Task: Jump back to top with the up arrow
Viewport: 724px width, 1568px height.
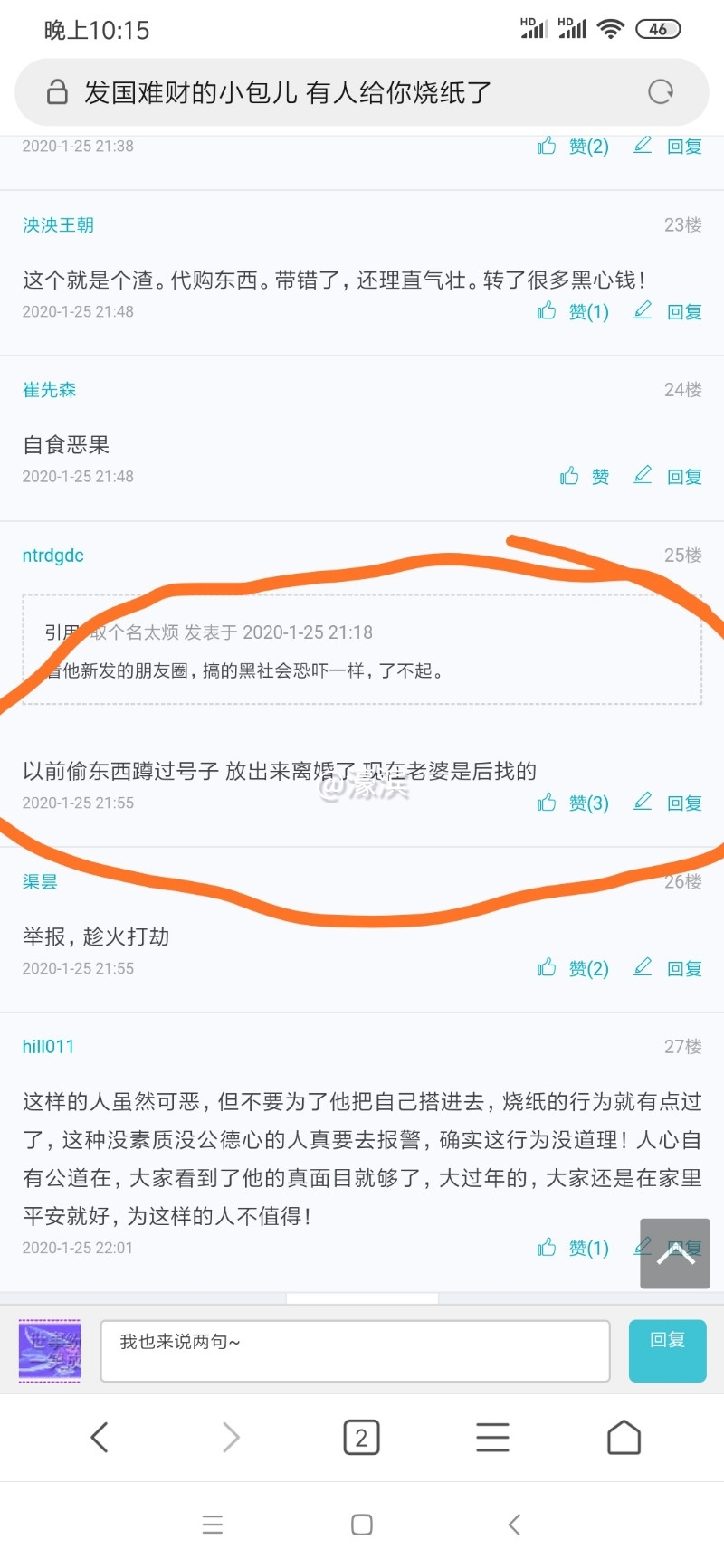Action: [x=675, y=1253]
